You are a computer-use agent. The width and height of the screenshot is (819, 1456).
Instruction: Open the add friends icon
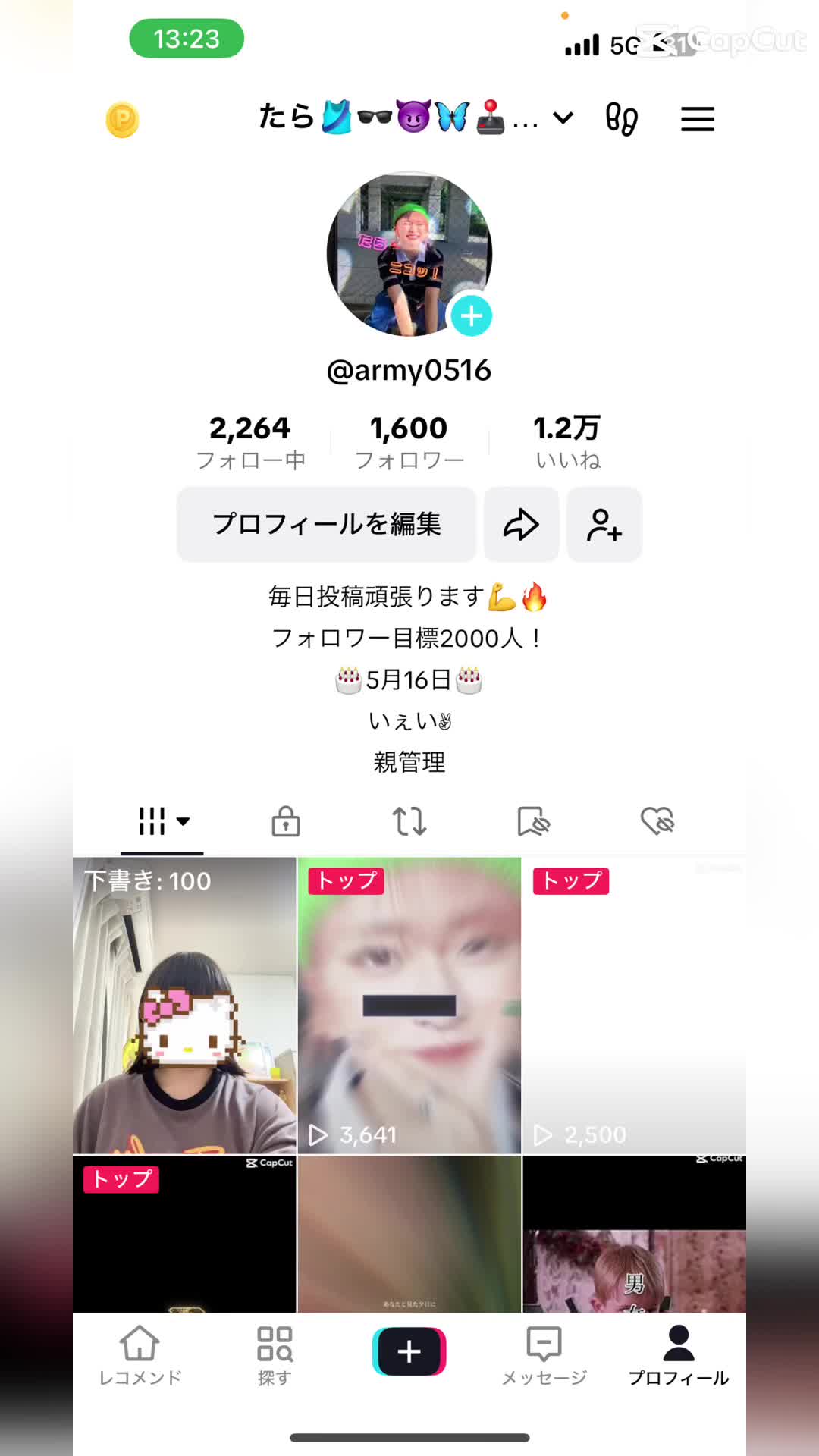(x=604, y=524)
